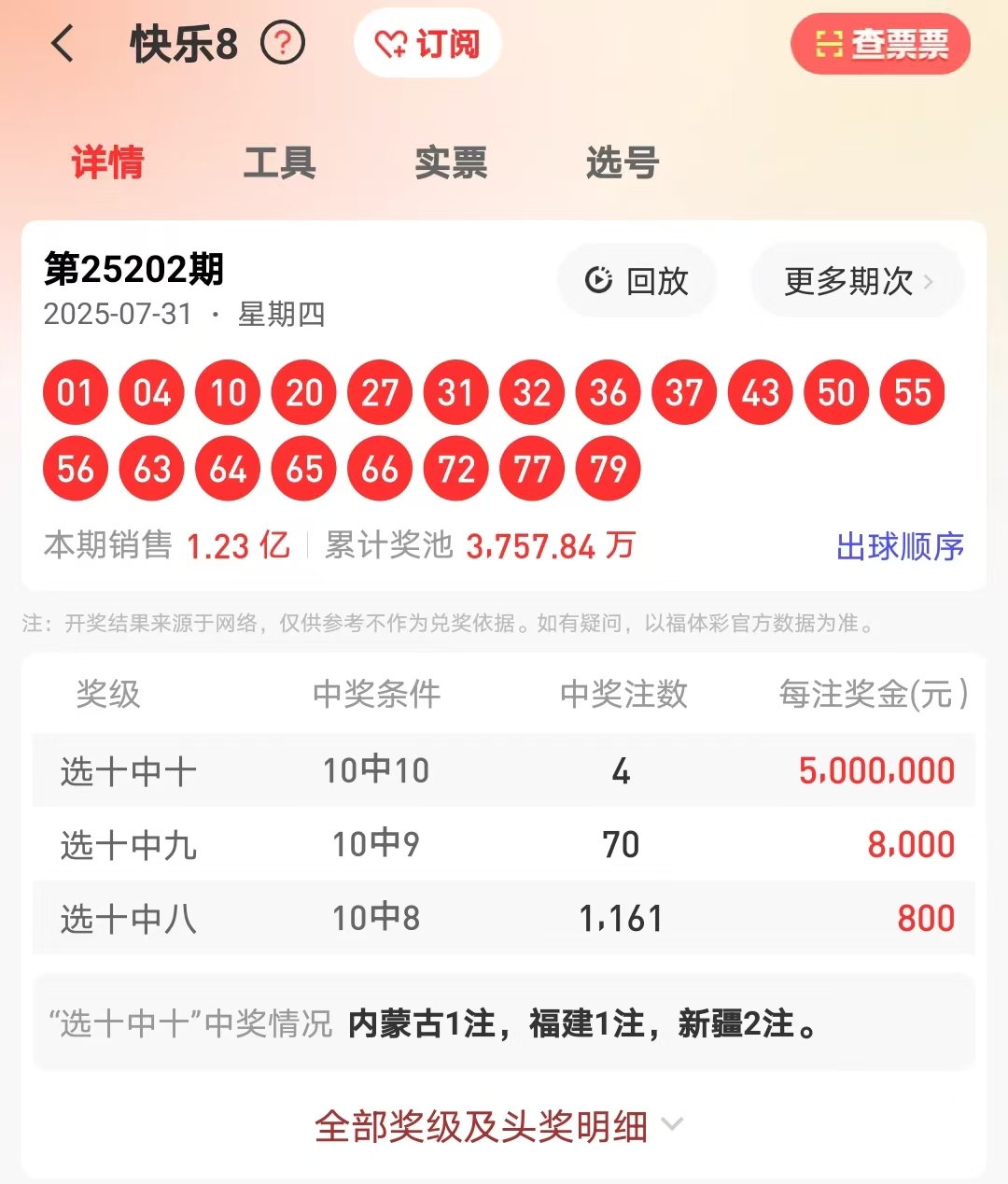Switch to the 工具 tab
1008x1184 pixels.
coord(279,162)
